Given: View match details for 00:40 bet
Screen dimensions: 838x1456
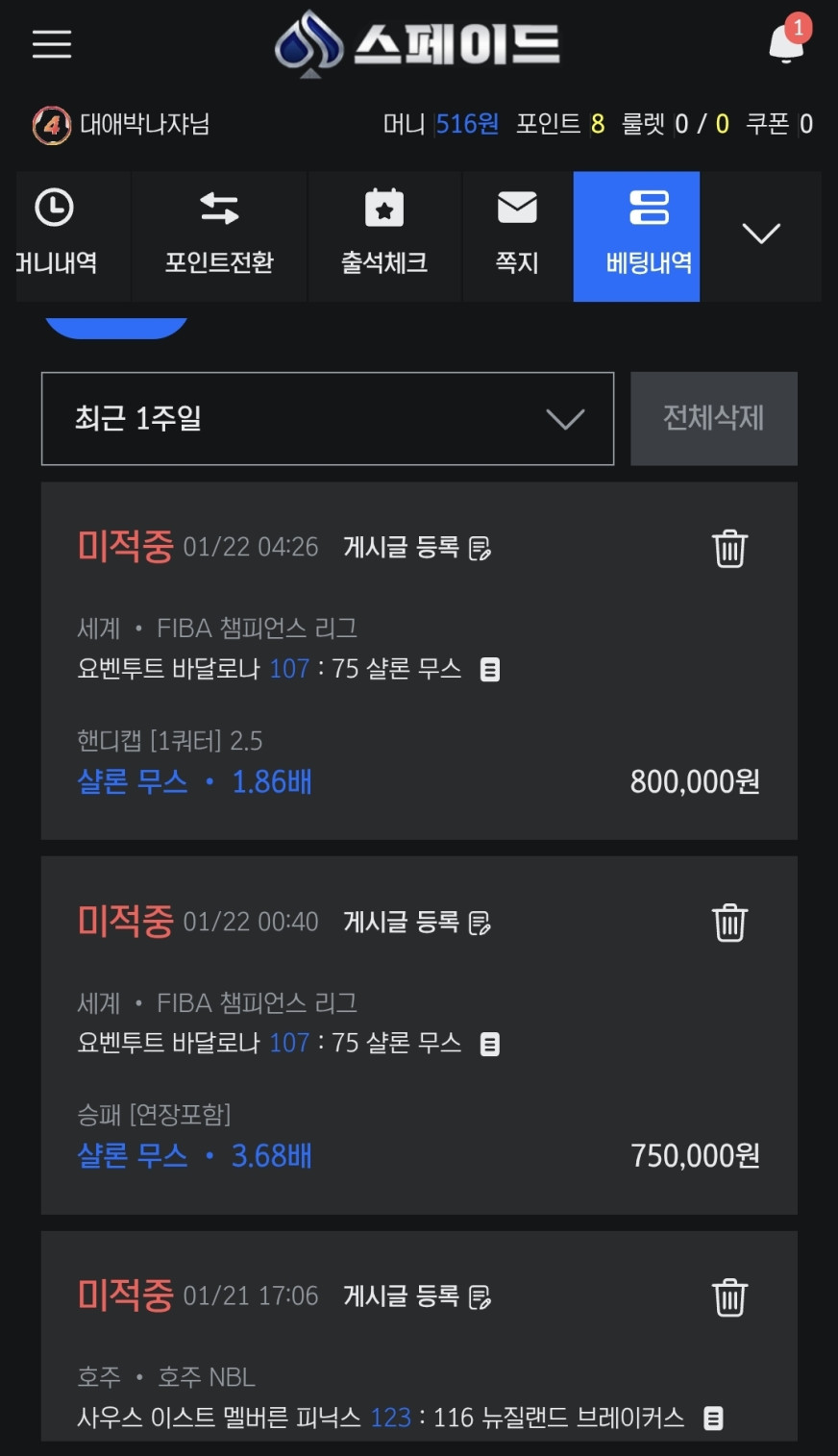Looking at the screenshot, I should point(490,1044).
